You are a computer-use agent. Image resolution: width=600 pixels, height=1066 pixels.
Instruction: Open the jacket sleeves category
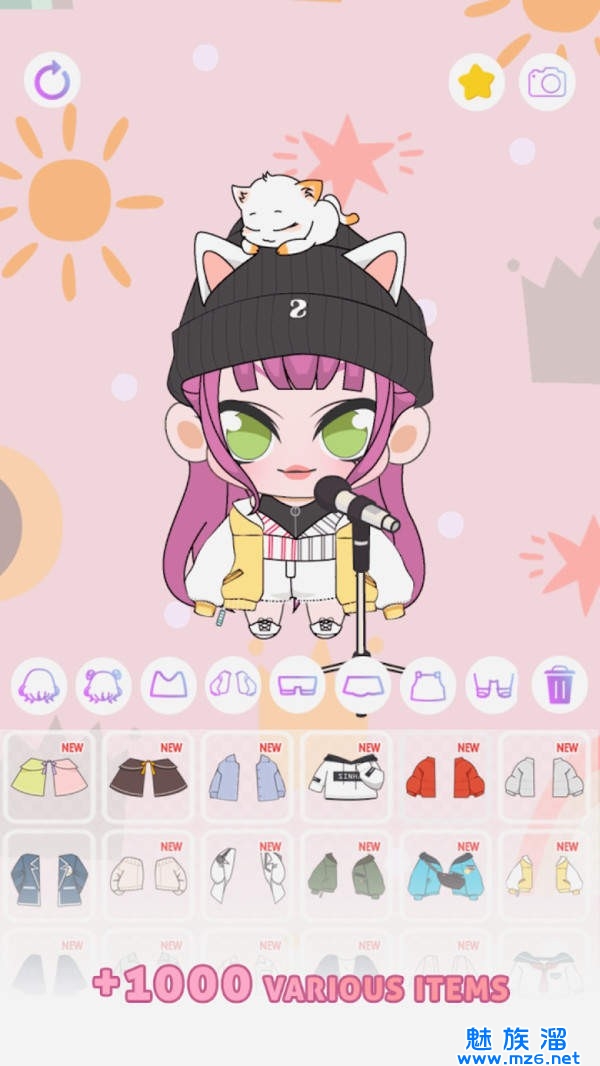[233, 686]
